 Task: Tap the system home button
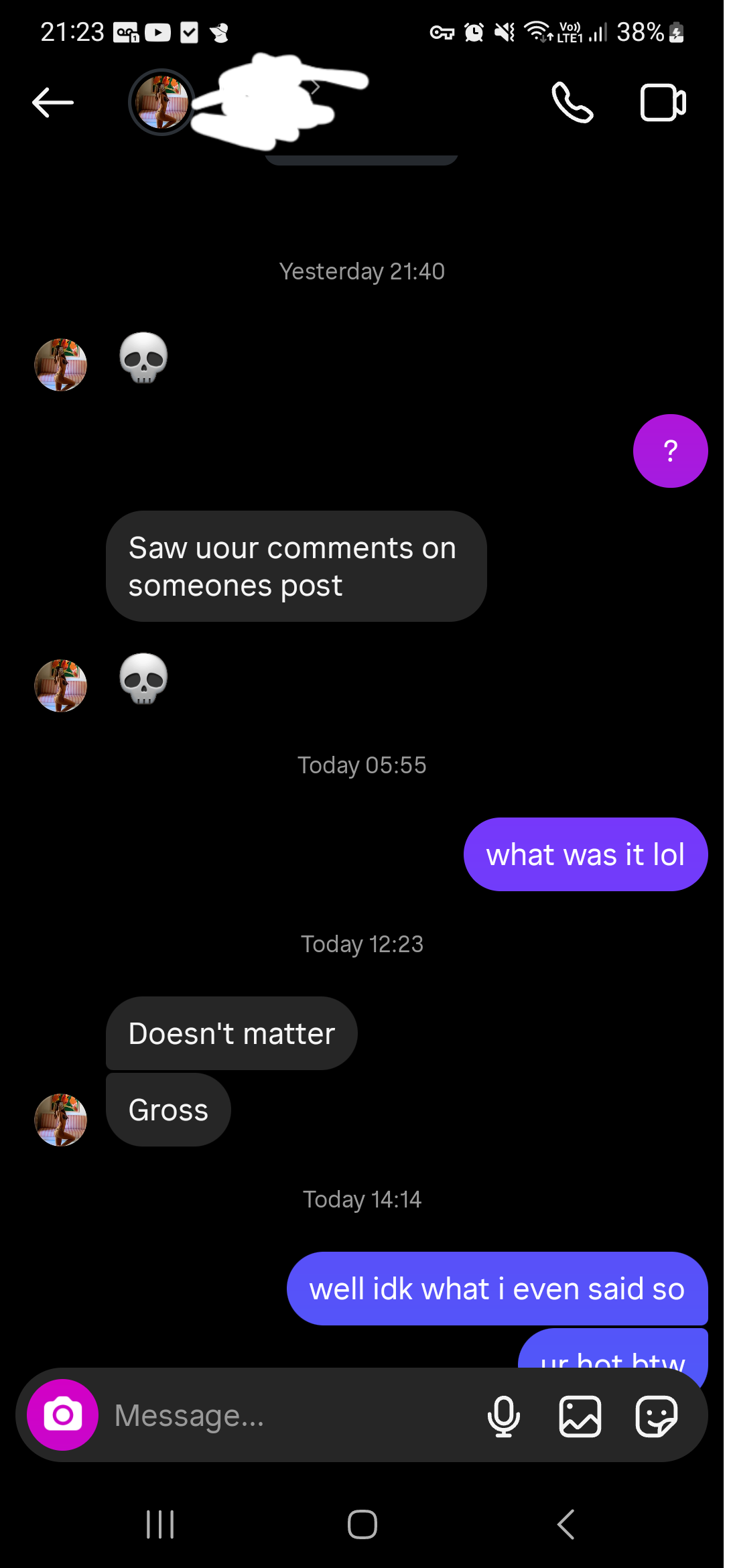pos(362,1524)
